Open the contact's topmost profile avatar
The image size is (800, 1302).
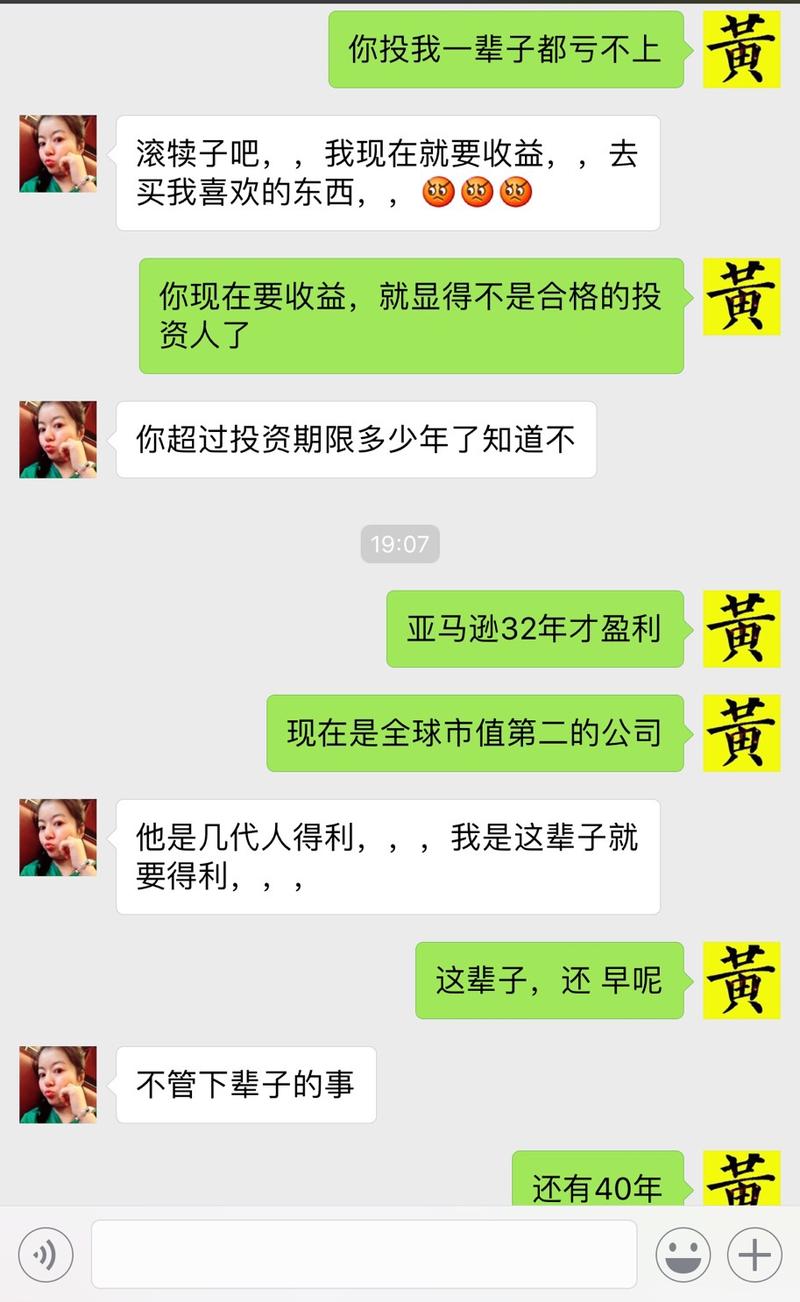pos(56,152)
